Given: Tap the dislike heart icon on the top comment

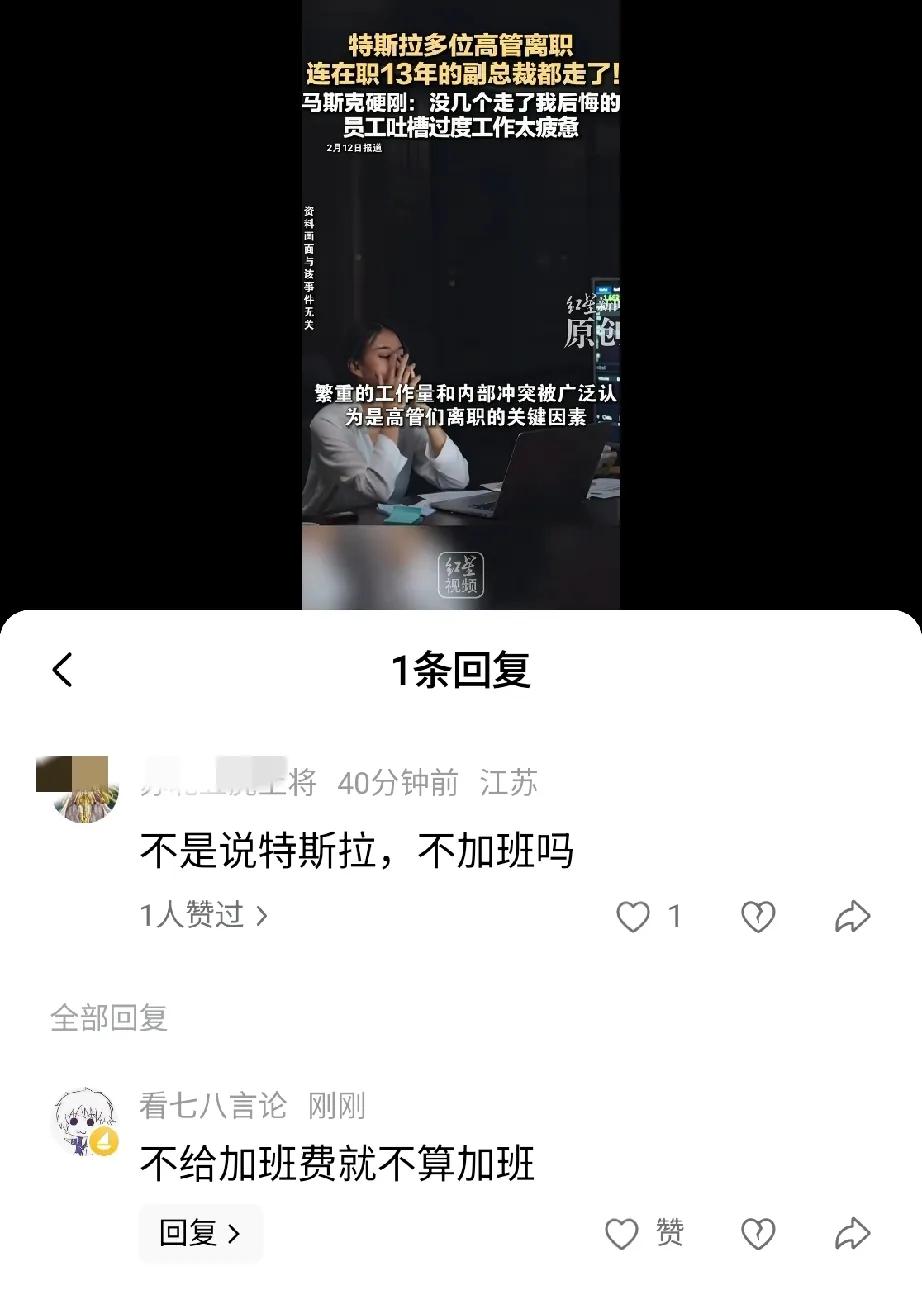Looking at the screenshot, I should tap(758, 915).
